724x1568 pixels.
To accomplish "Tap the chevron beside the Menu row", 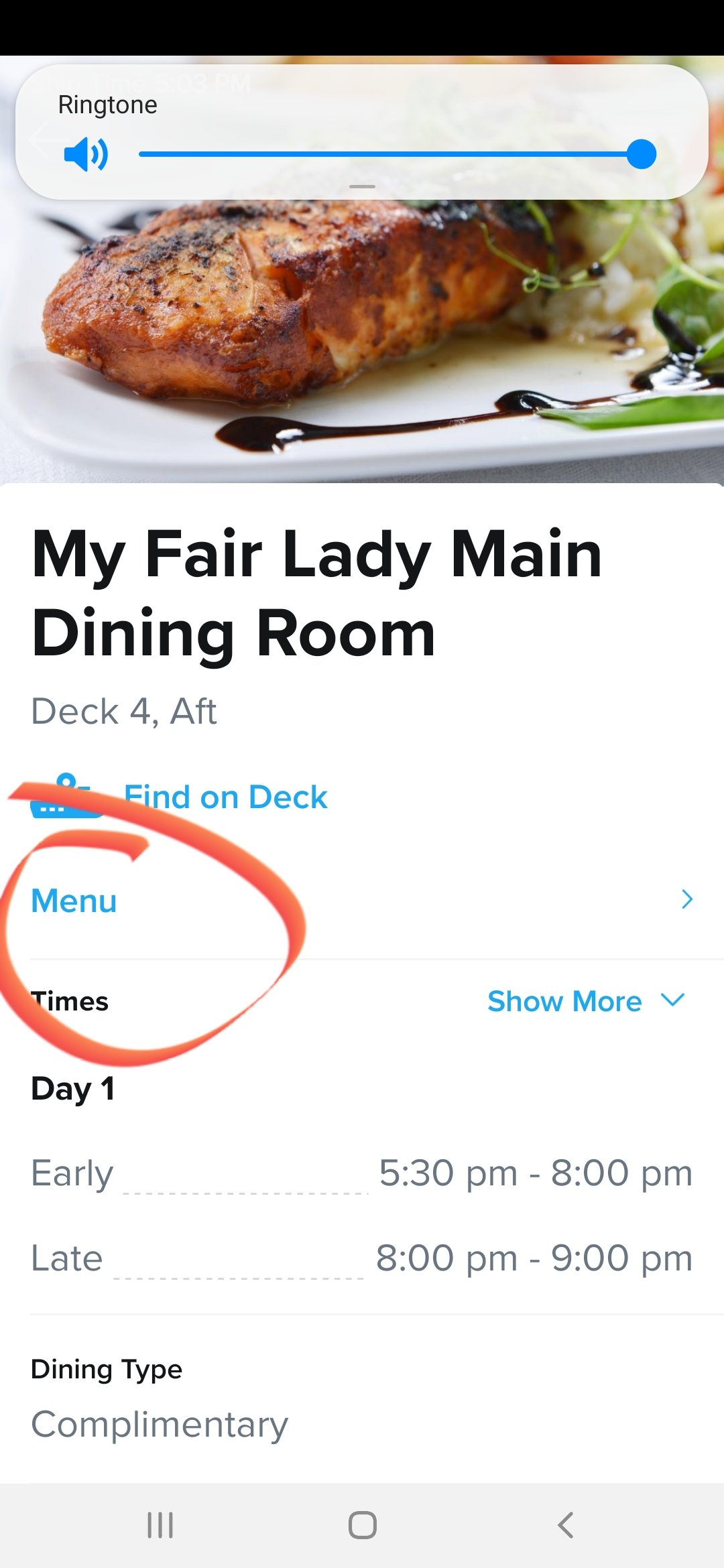I will click(686, 900).
